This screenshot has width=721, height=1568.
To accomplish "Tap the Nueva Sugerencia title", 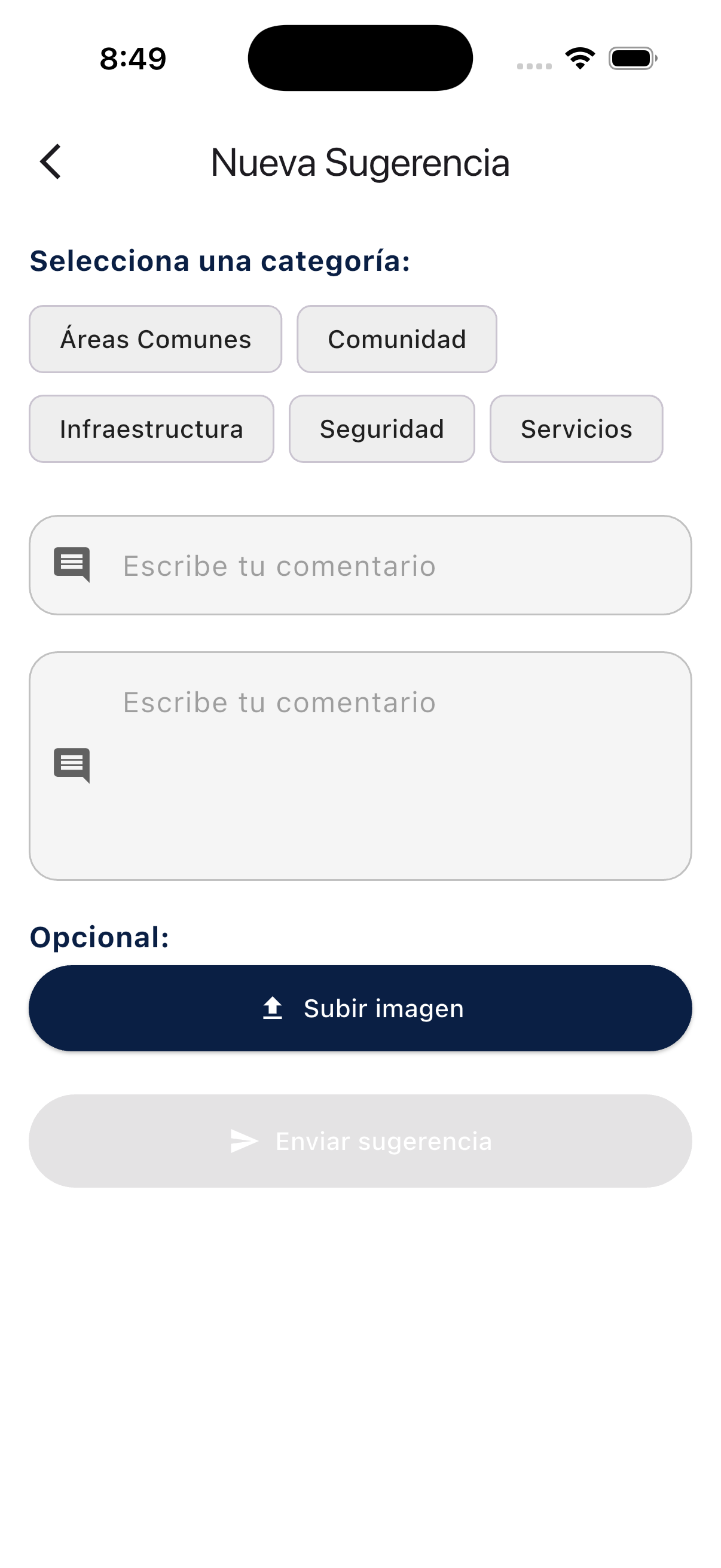I will point(360,163).
